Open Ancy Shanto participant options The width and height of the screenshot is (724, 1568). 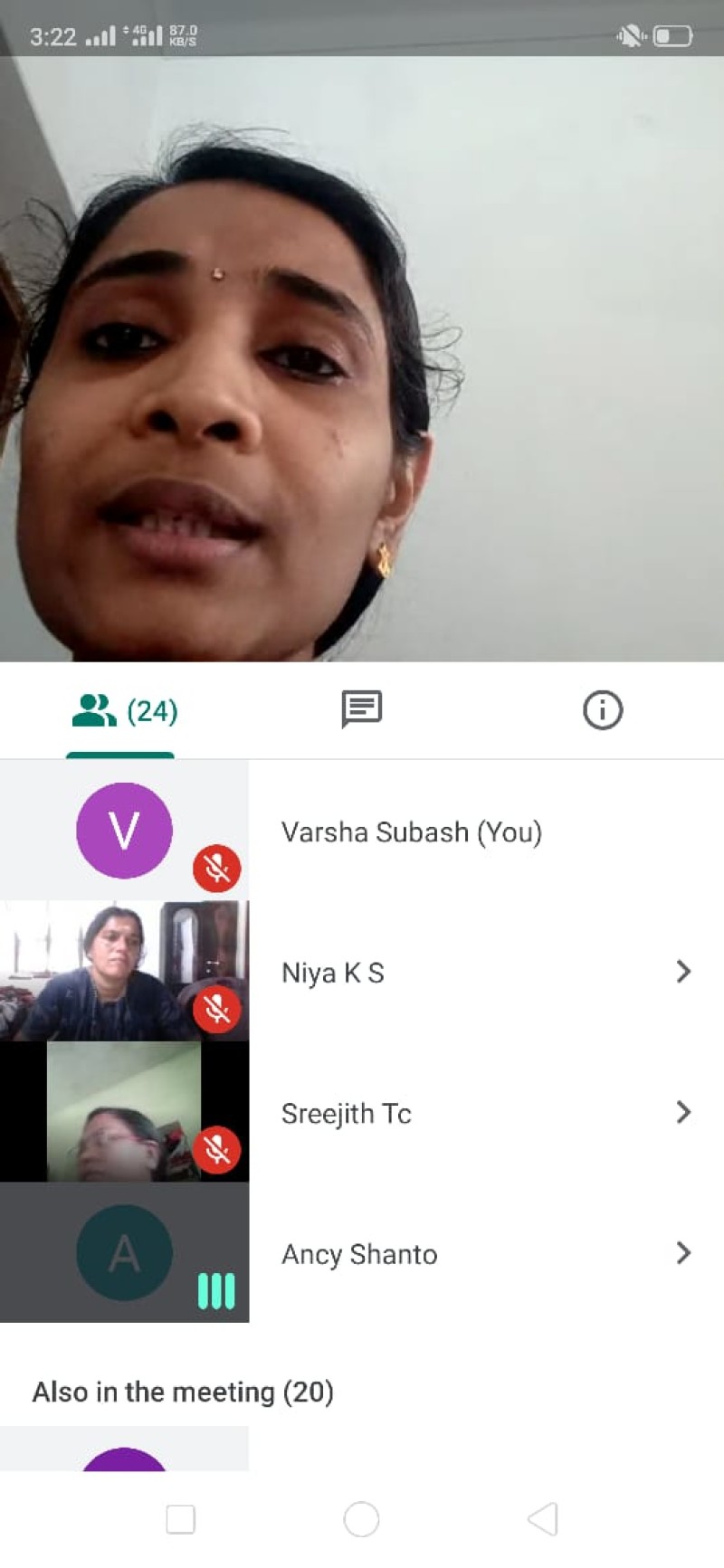[683, 1253]
